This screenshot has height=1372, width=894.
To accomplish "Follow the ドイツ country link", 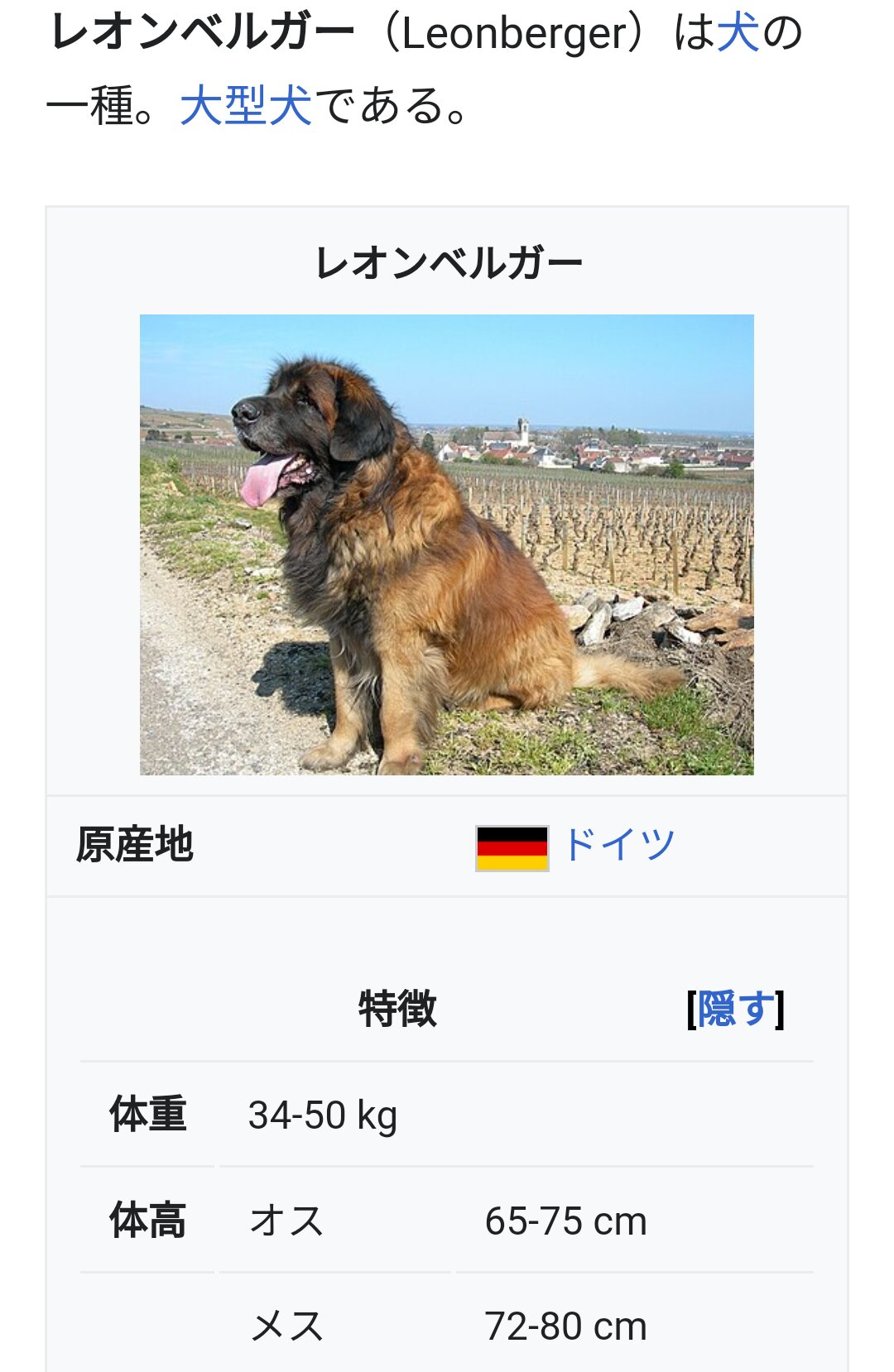I will click(x=619, y=845).
